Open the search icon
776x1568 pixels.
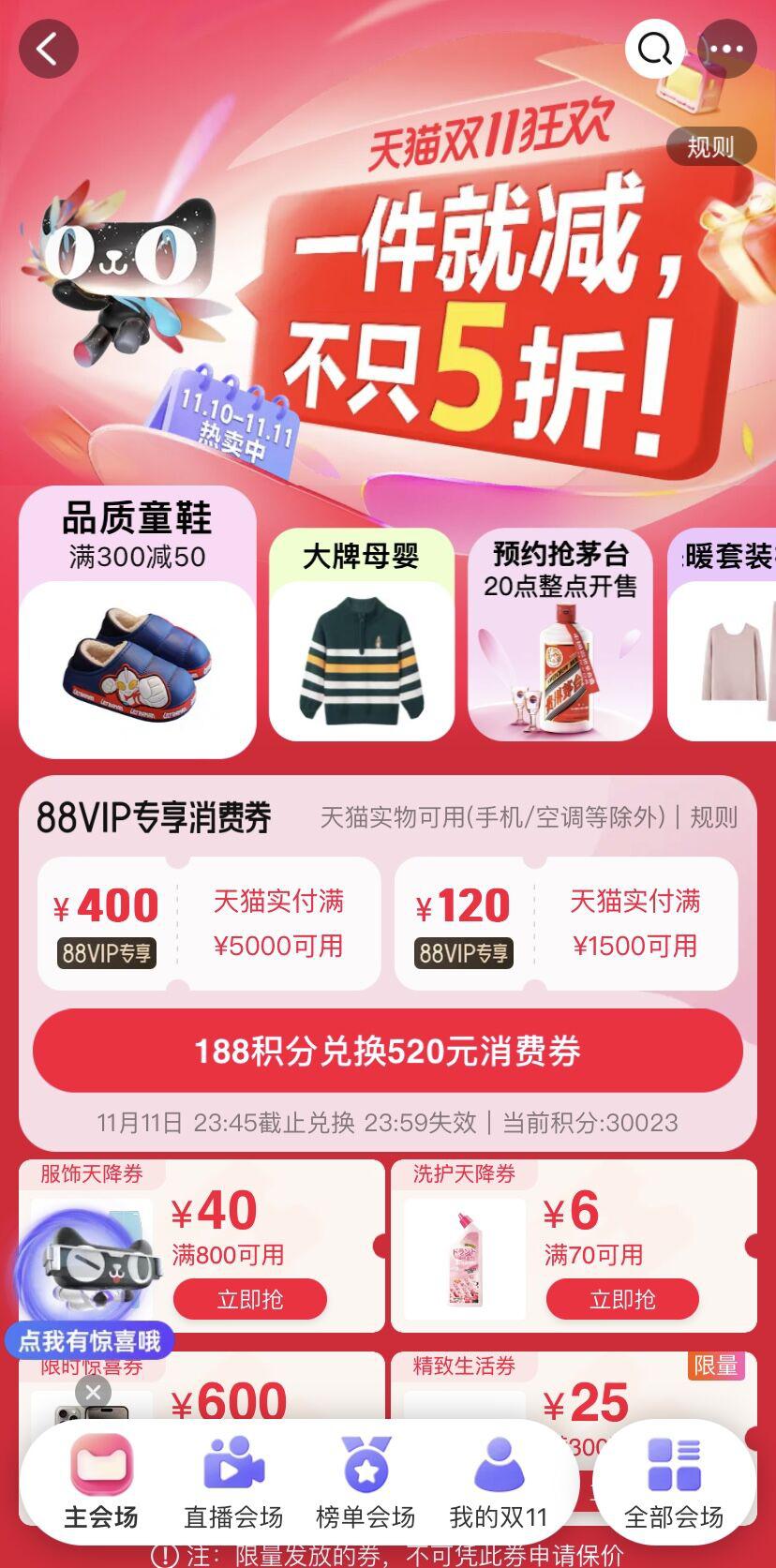654,49
